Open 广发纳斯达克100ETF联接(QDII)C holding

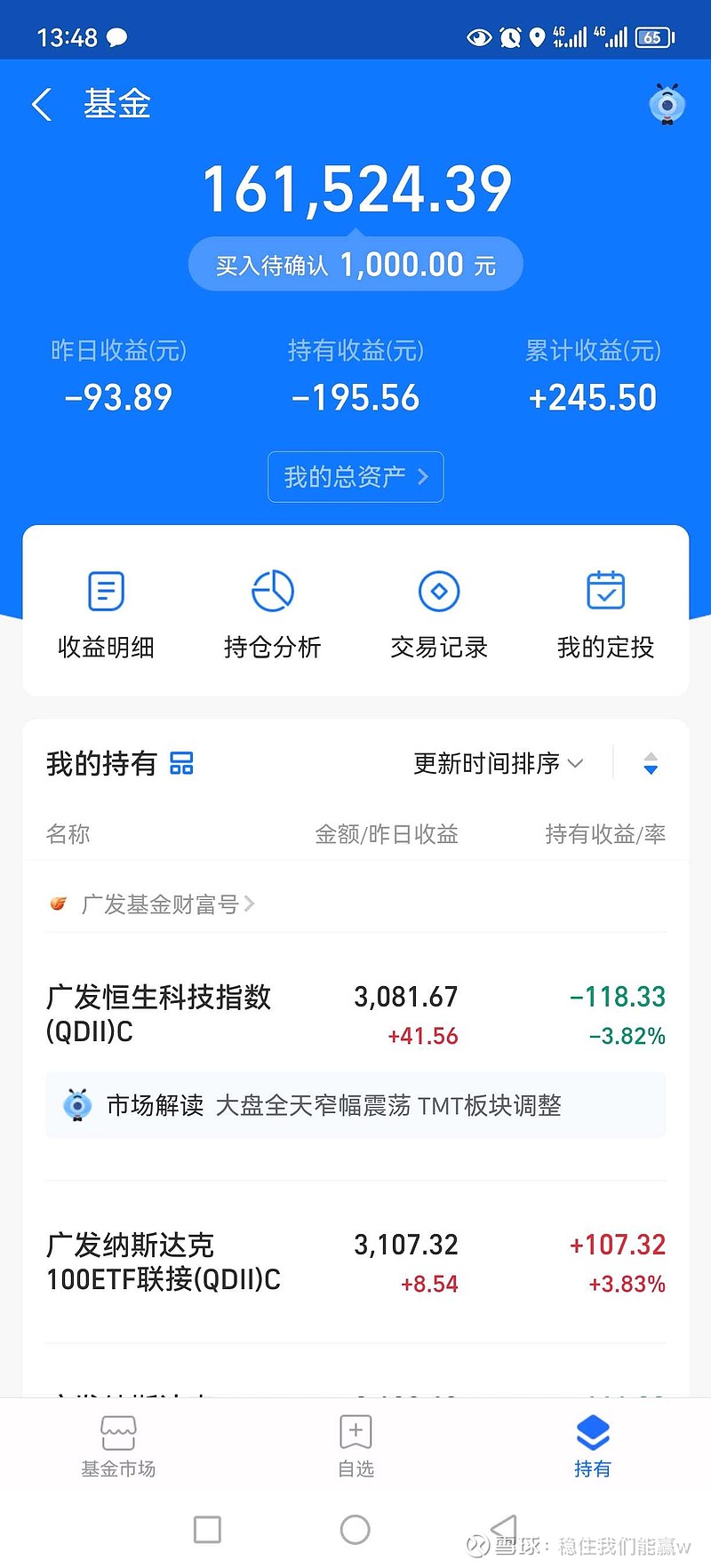[355, 1262]
